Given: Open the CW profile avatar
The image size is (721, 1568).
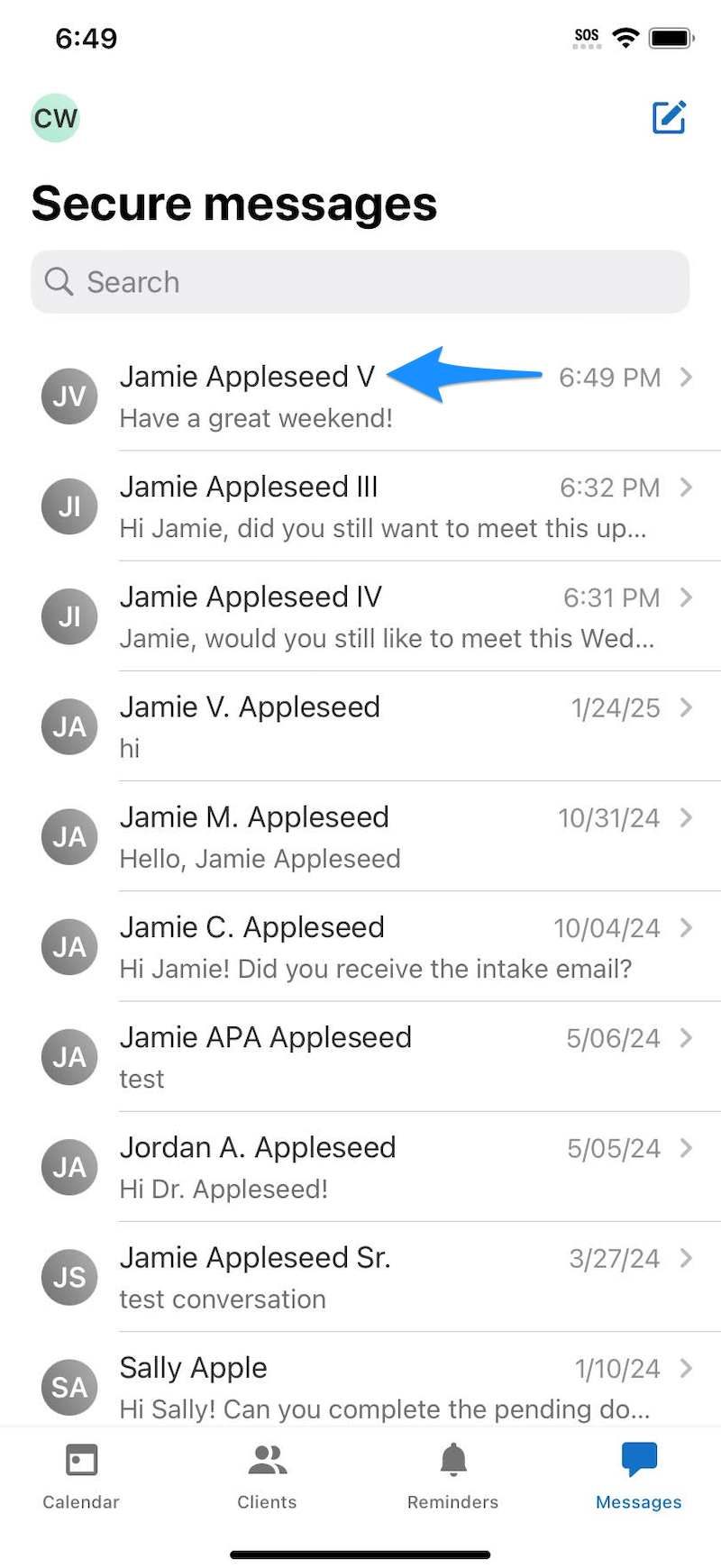Looking at the screenshot, I should click(x=55, y=118).
